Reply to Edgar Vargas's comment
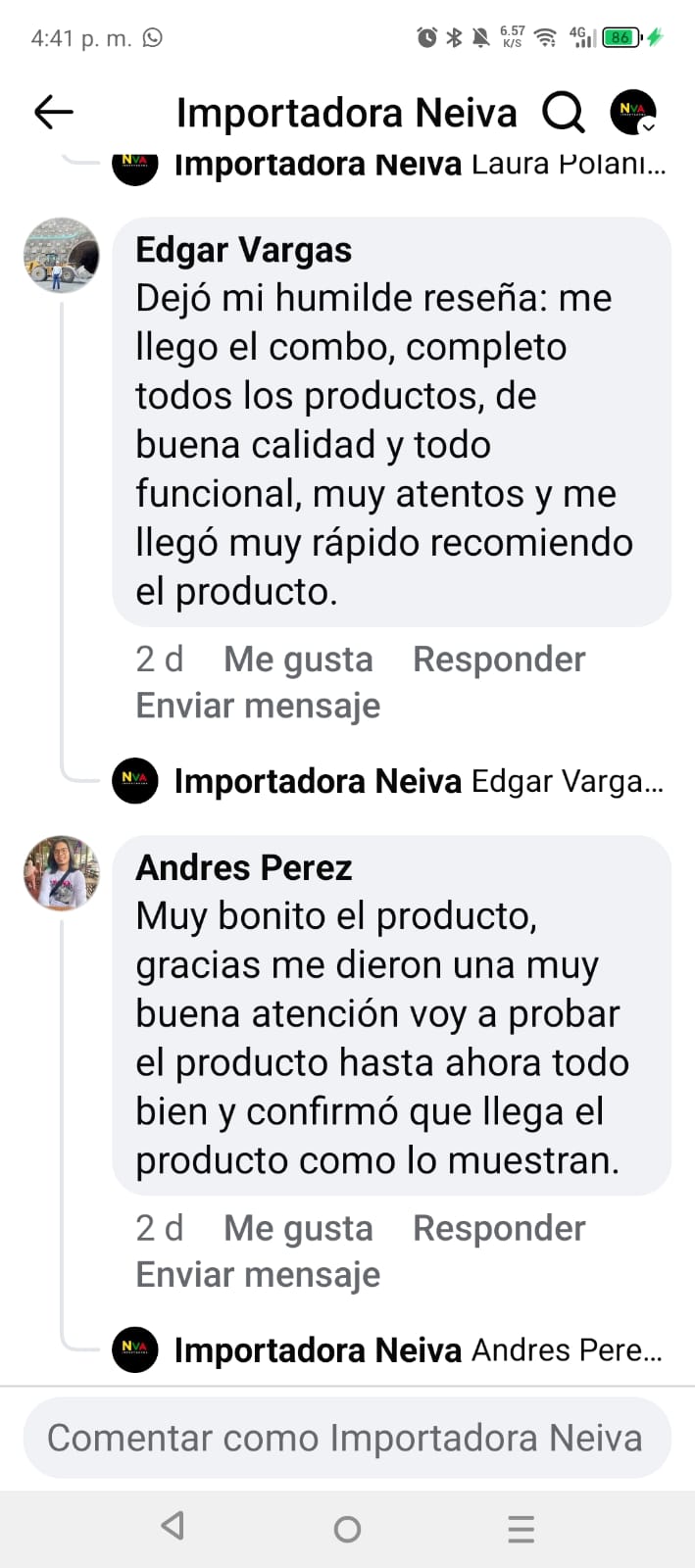The width and height of the screenshot is (695, 1568). coord(499,660)
